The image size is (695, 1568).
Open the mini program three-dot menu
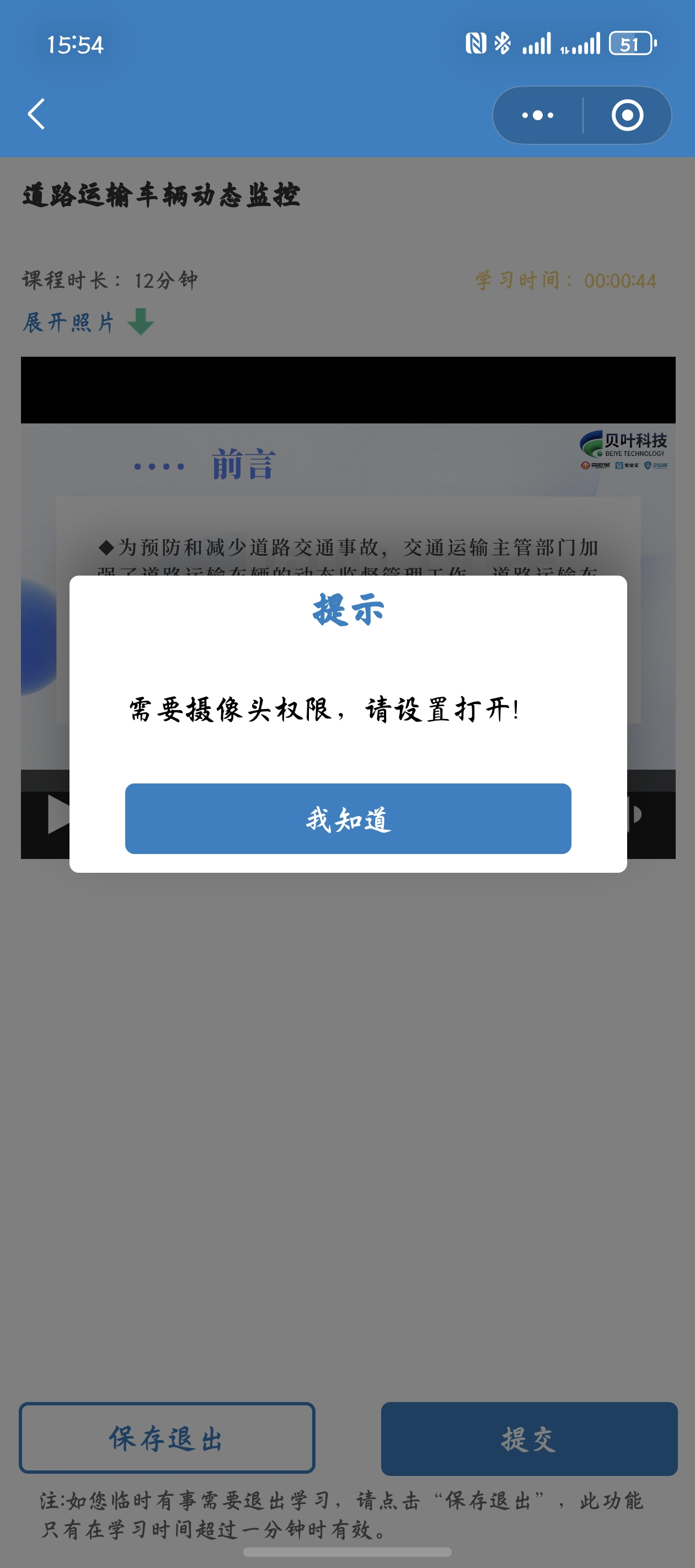point(537,115)
